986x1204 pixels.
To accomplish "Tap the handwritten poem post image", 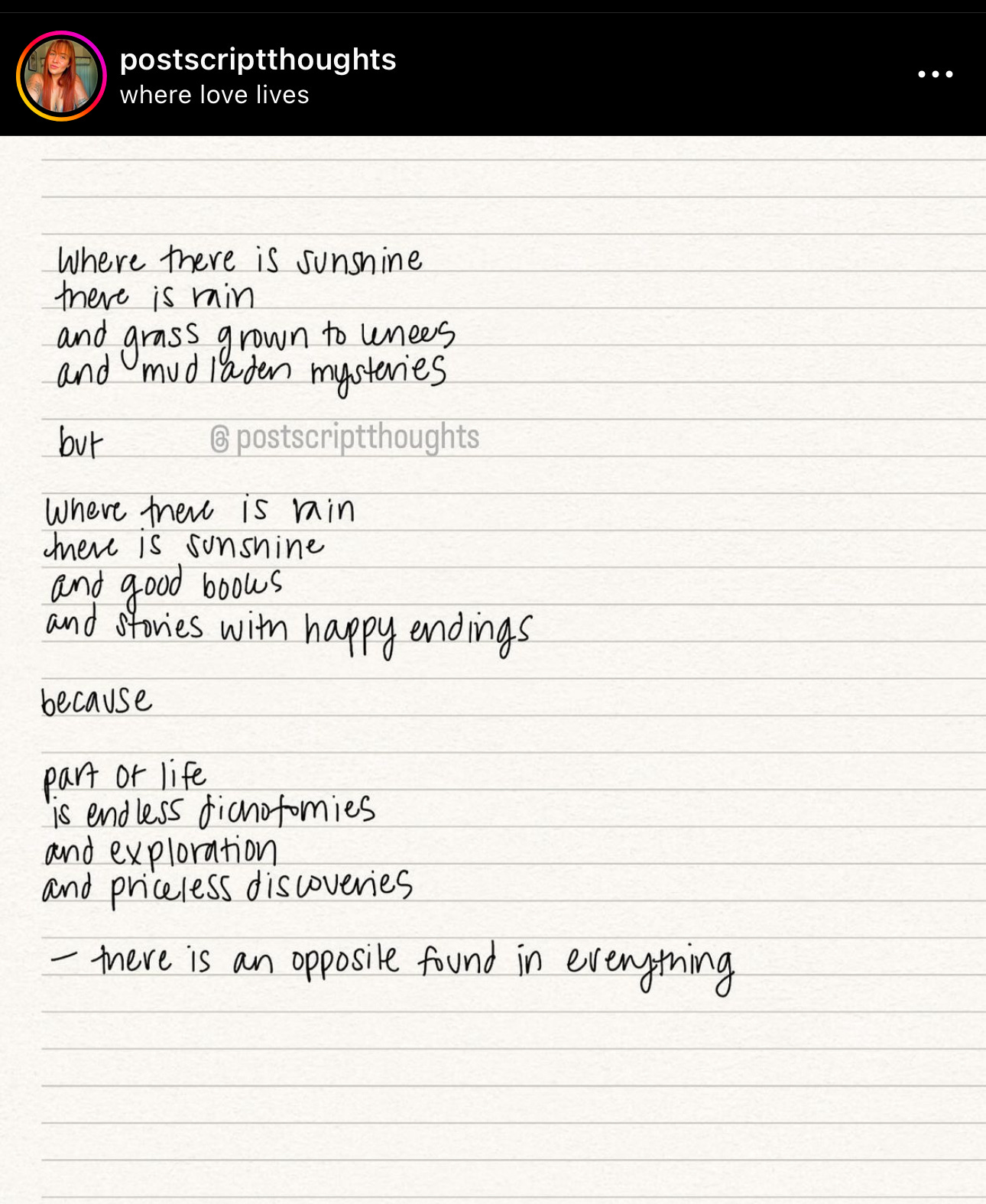I will (493, 669).
